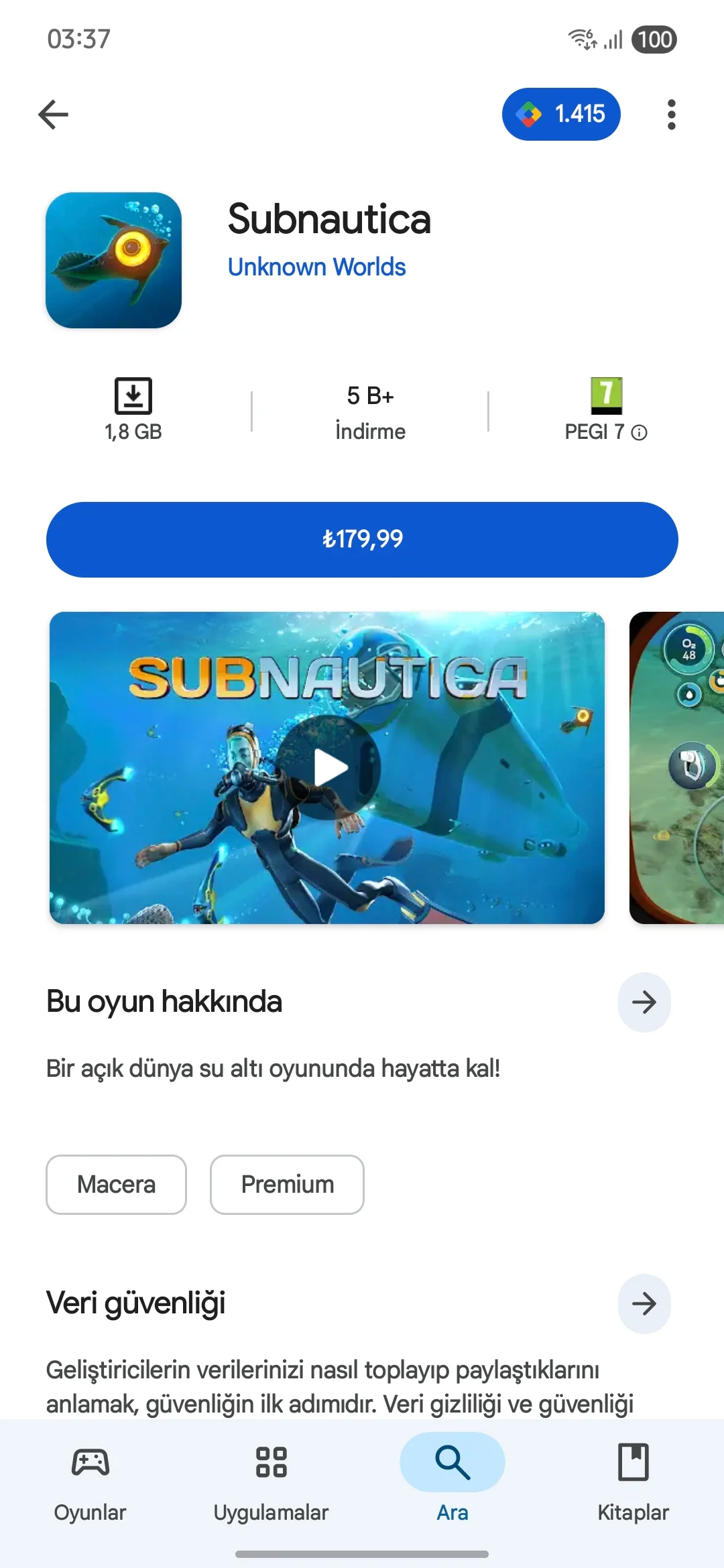The width and height of the screenshot is (724, 1568).
Task: Buy Subnautica for ₺179,99
Action: pos(362,539)
